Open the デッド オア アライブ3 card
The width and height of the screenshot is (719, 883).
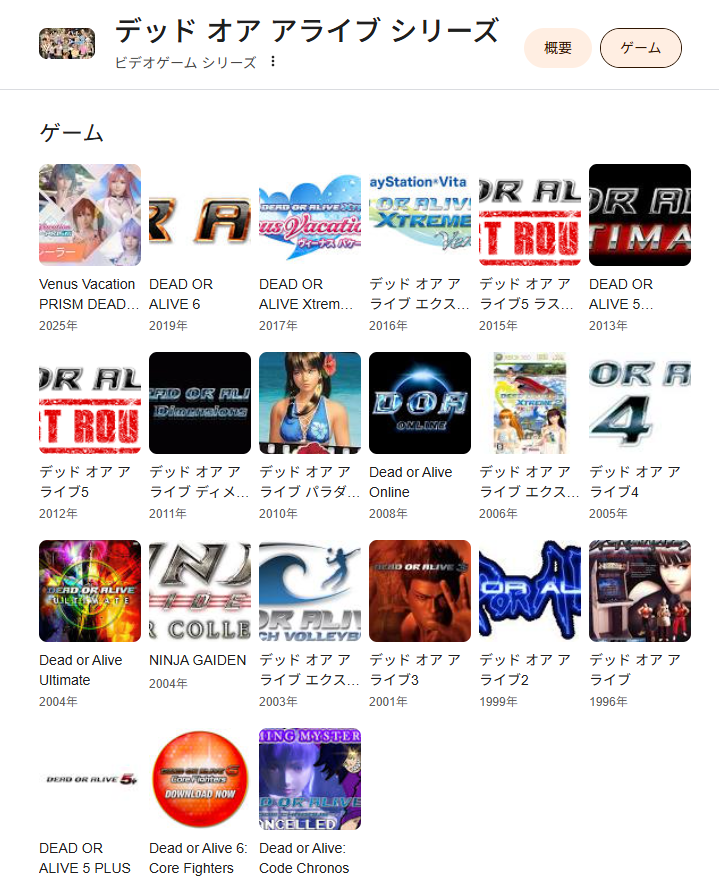click(x=420, y=591)
